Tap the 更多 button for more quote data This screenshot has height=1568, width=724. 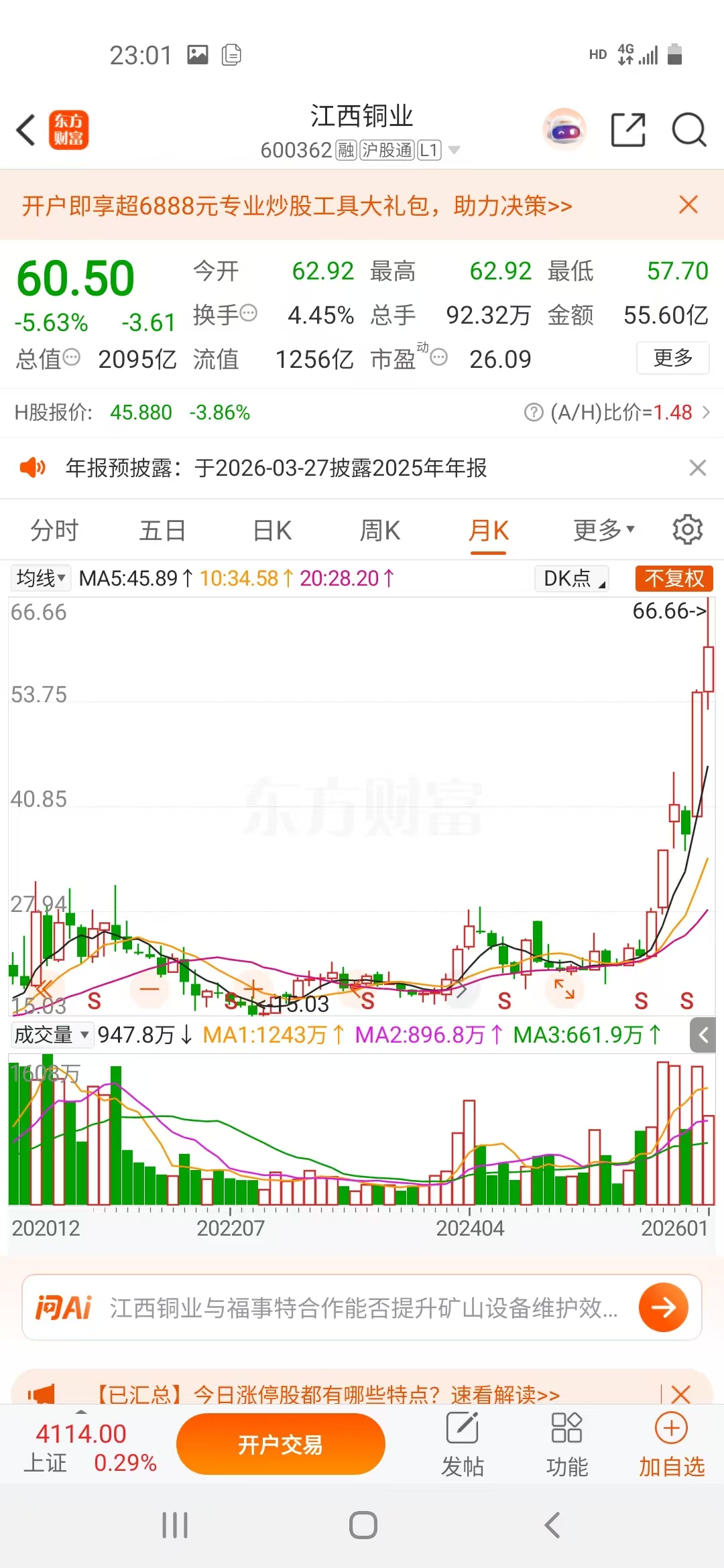(x=672, y=358)
